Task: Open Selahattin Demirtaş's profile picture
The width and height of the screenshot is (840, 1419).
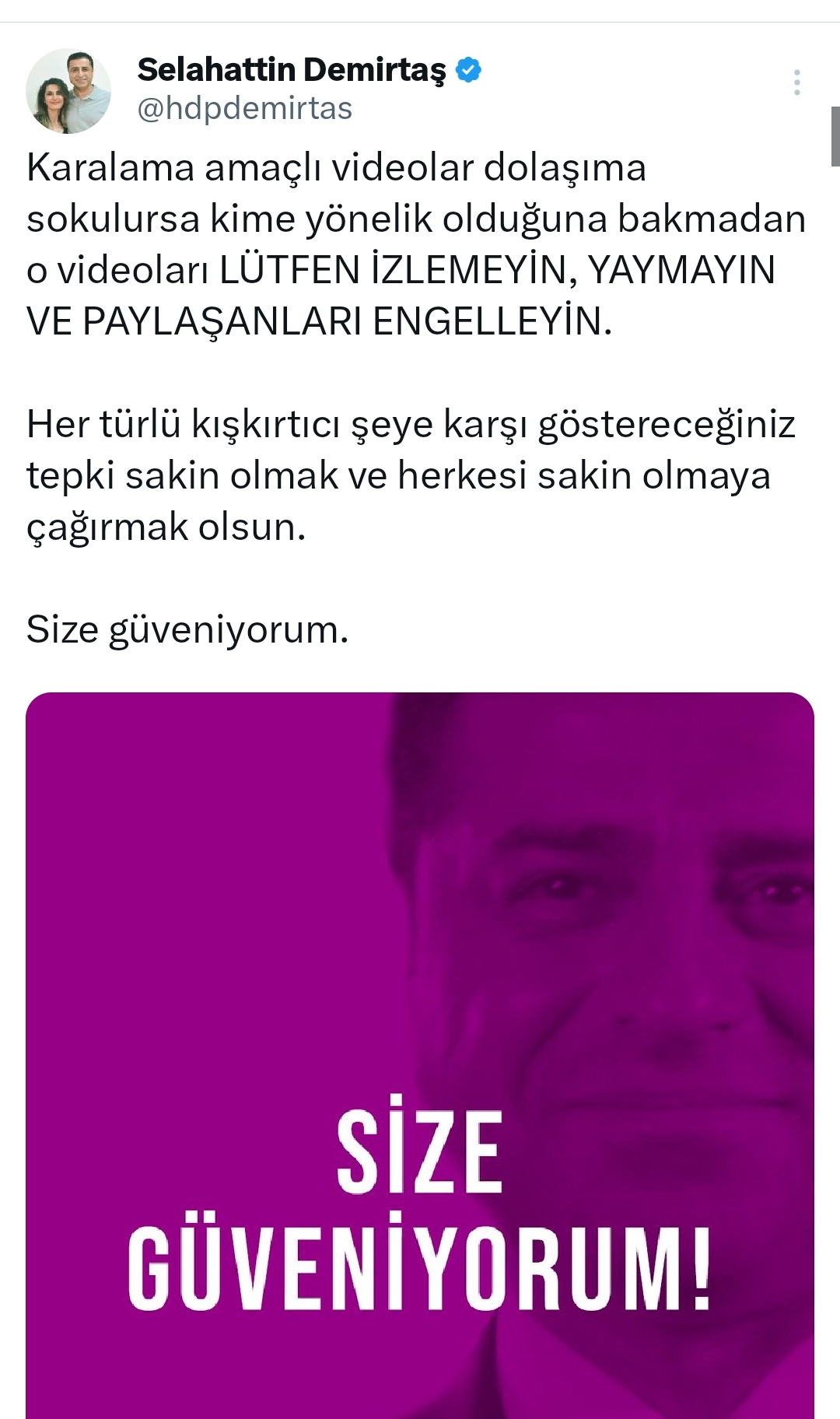Action: pos(68,91)
